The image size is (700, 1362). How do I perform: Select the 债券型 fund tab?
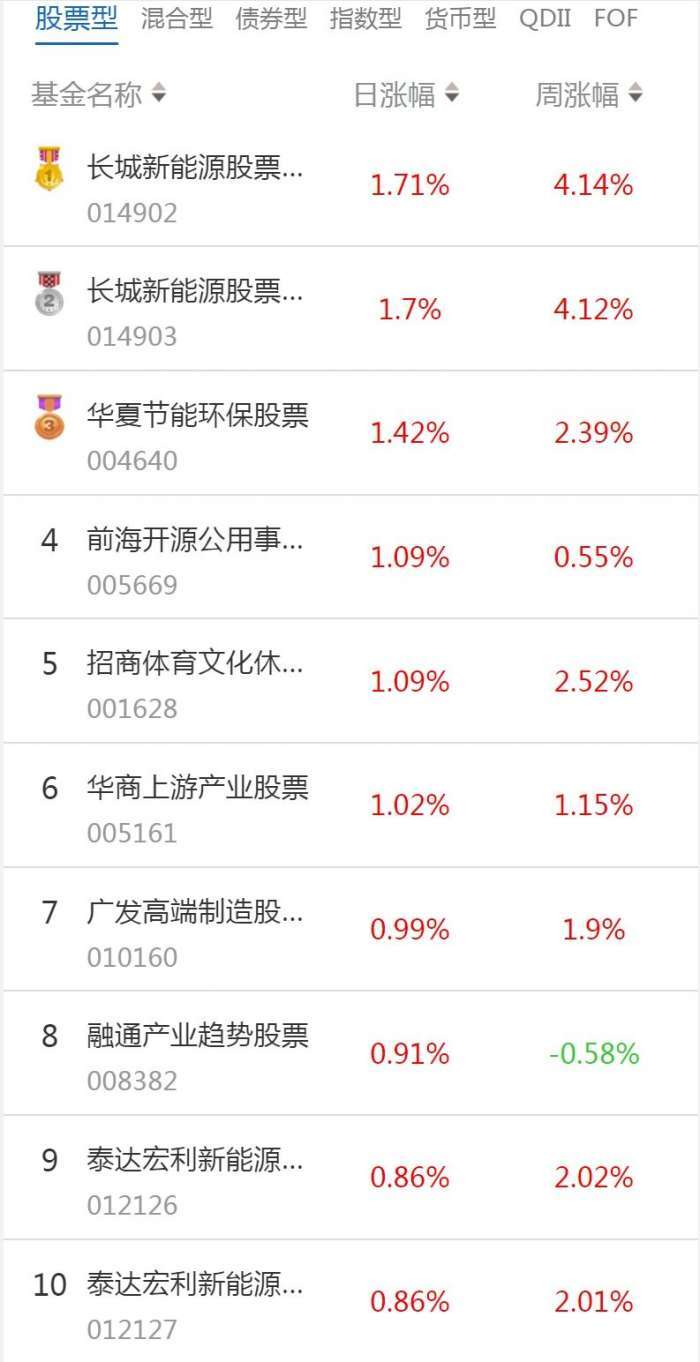tap(271, 18)
